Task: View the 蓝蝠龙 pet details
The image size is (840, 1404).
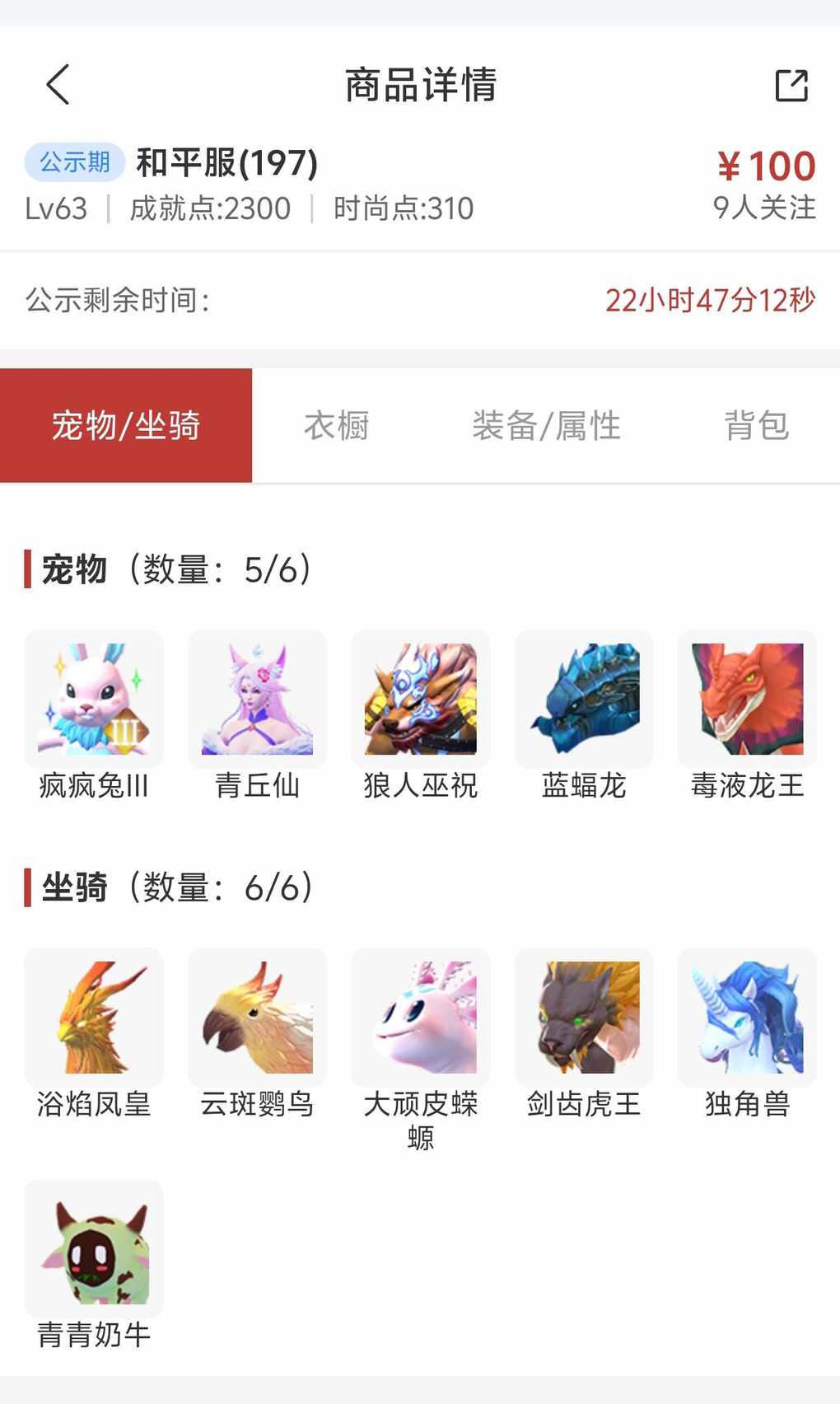Action: [584, 700]
